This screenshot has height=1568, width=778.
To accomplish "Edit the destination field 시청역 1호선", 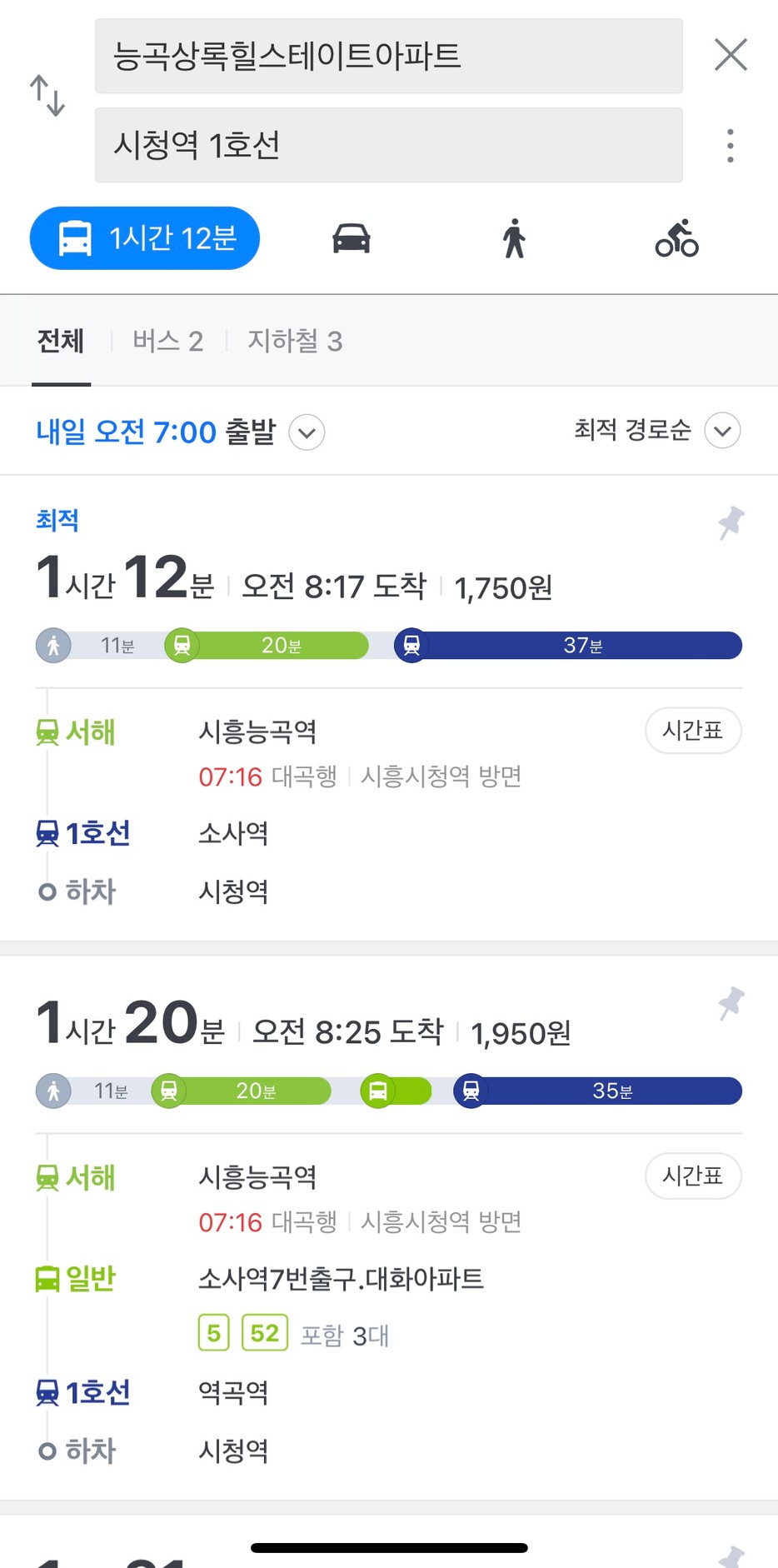I will [x=388, y=145].
